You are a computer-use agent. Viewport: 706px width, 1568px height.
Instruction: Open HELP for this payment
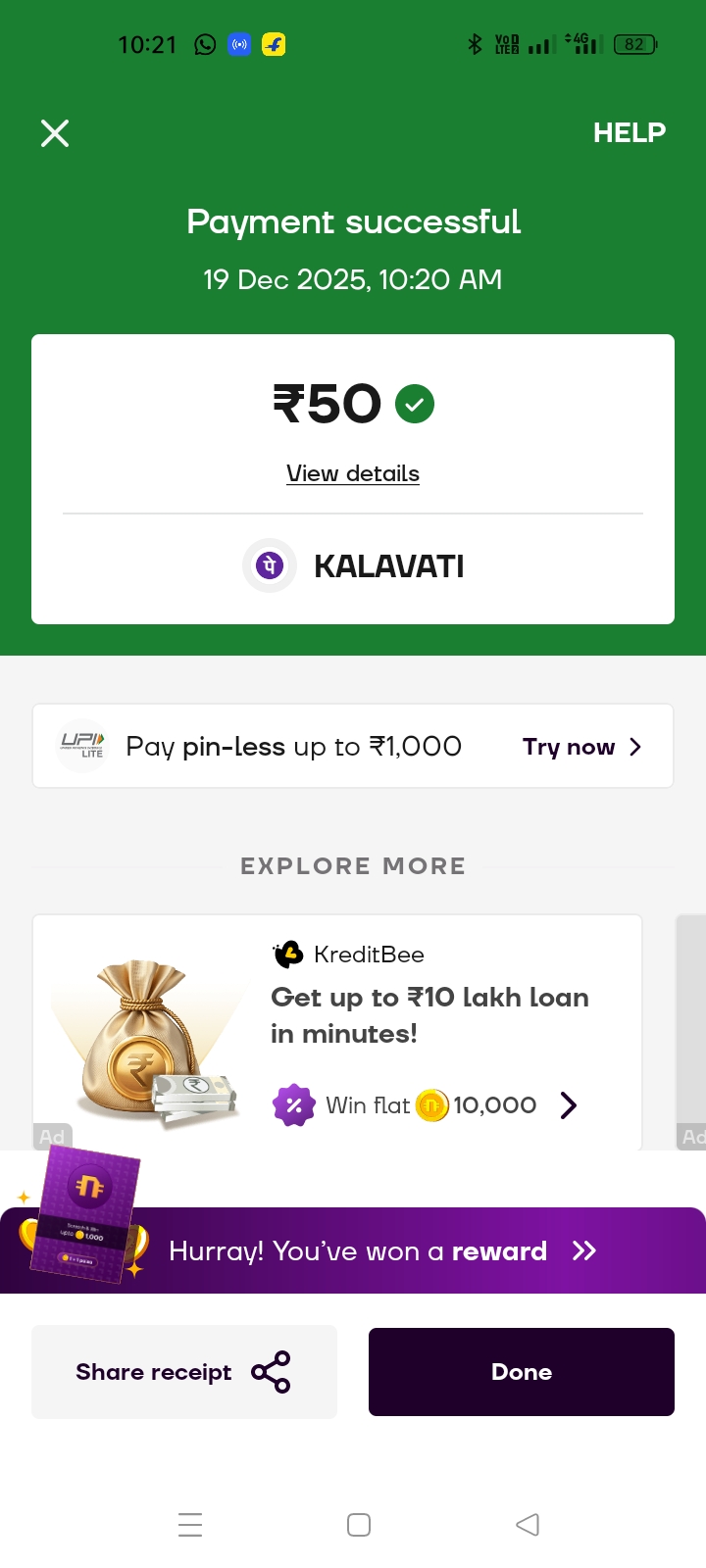click(629, 133)
